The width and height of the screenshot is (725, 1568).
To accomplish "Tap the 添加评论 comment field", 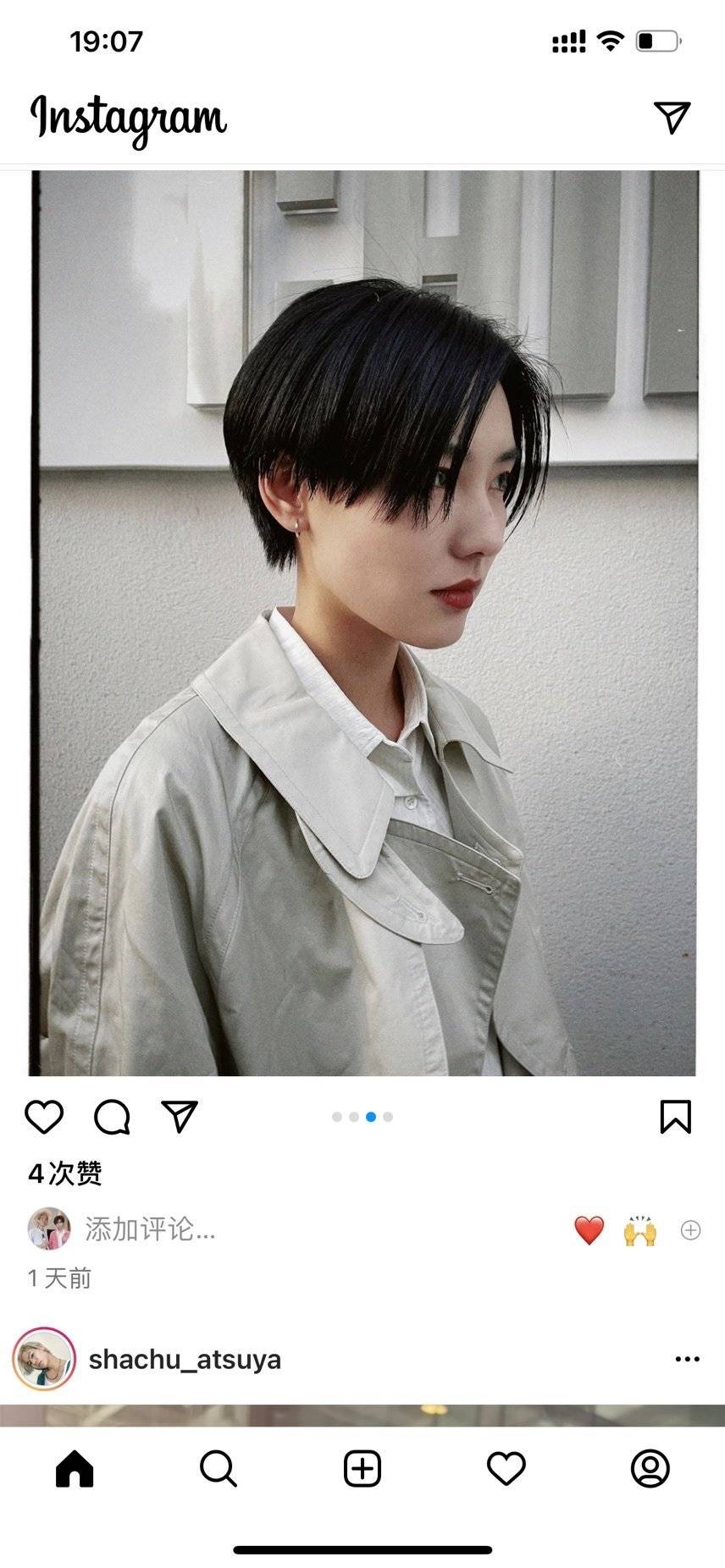I will [x=150, y=1229].
